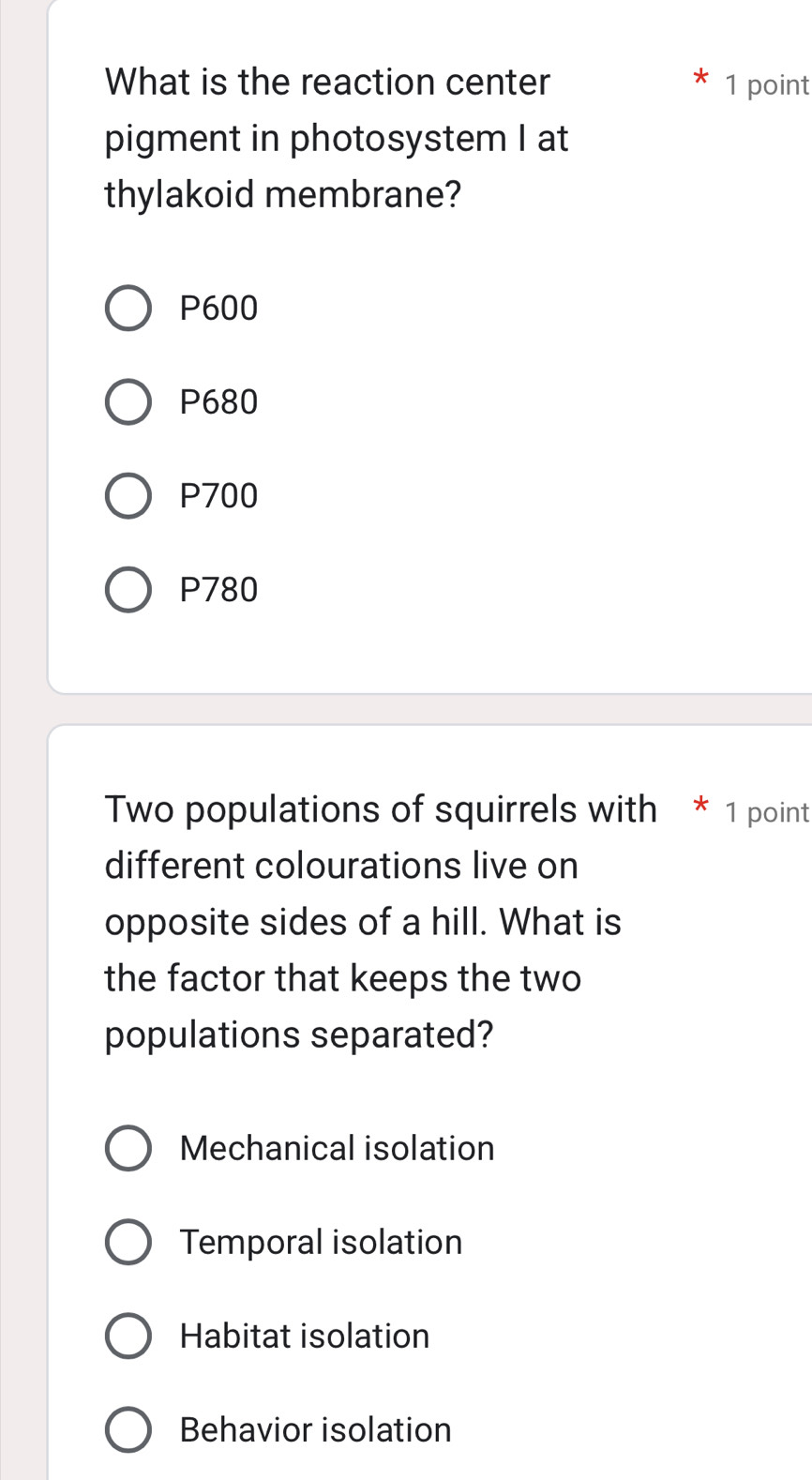Screen dimensions: 812x1480
Task: Pick Behavior isolation as the answer
Action: point(128,1428)
